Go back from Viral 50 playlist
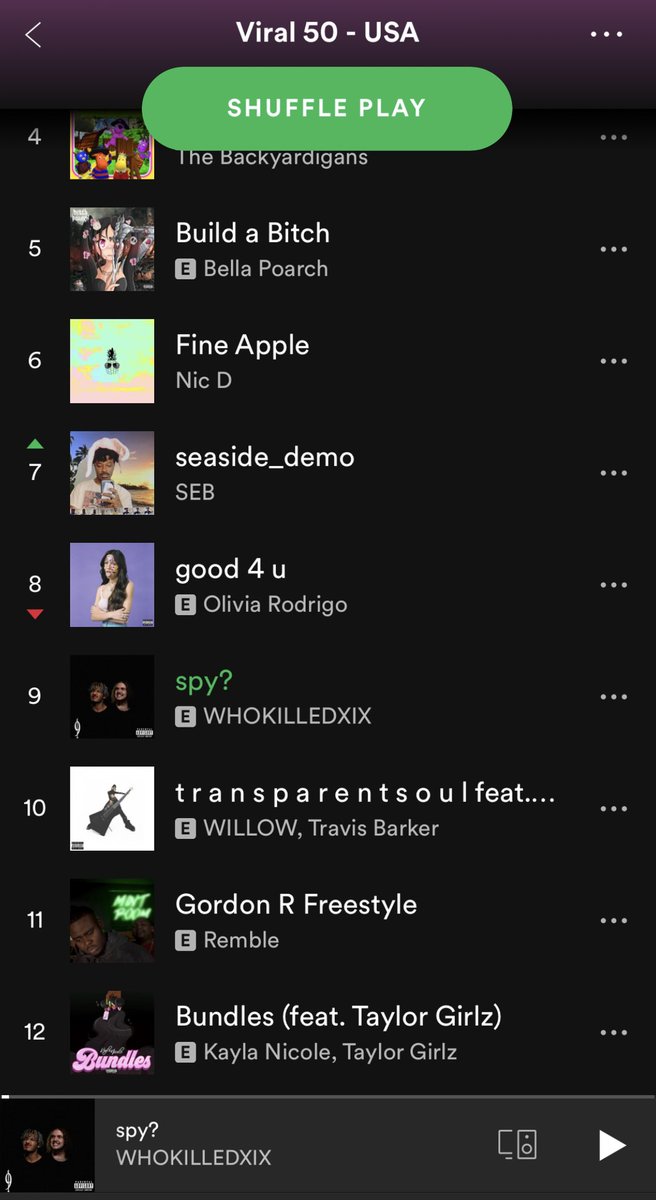 click(x=33, y=35)
